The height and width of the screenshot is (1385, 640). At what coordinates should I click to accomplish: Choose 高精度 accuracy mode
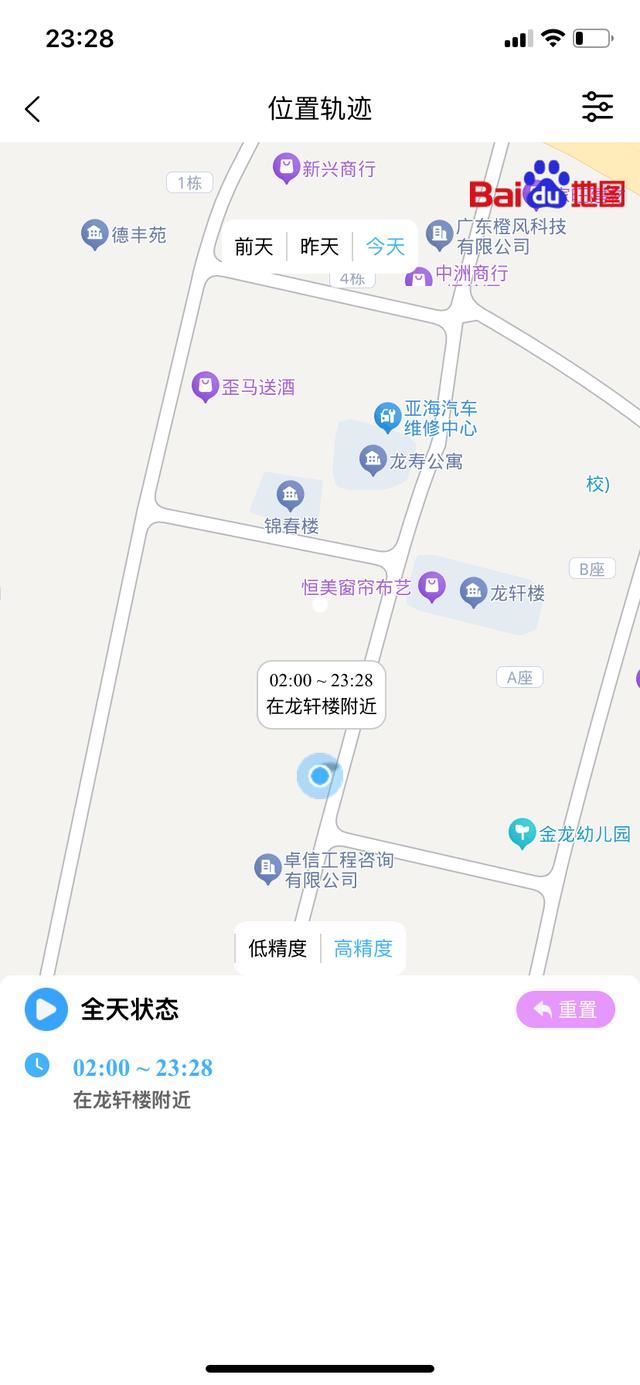tap(363, 948)
